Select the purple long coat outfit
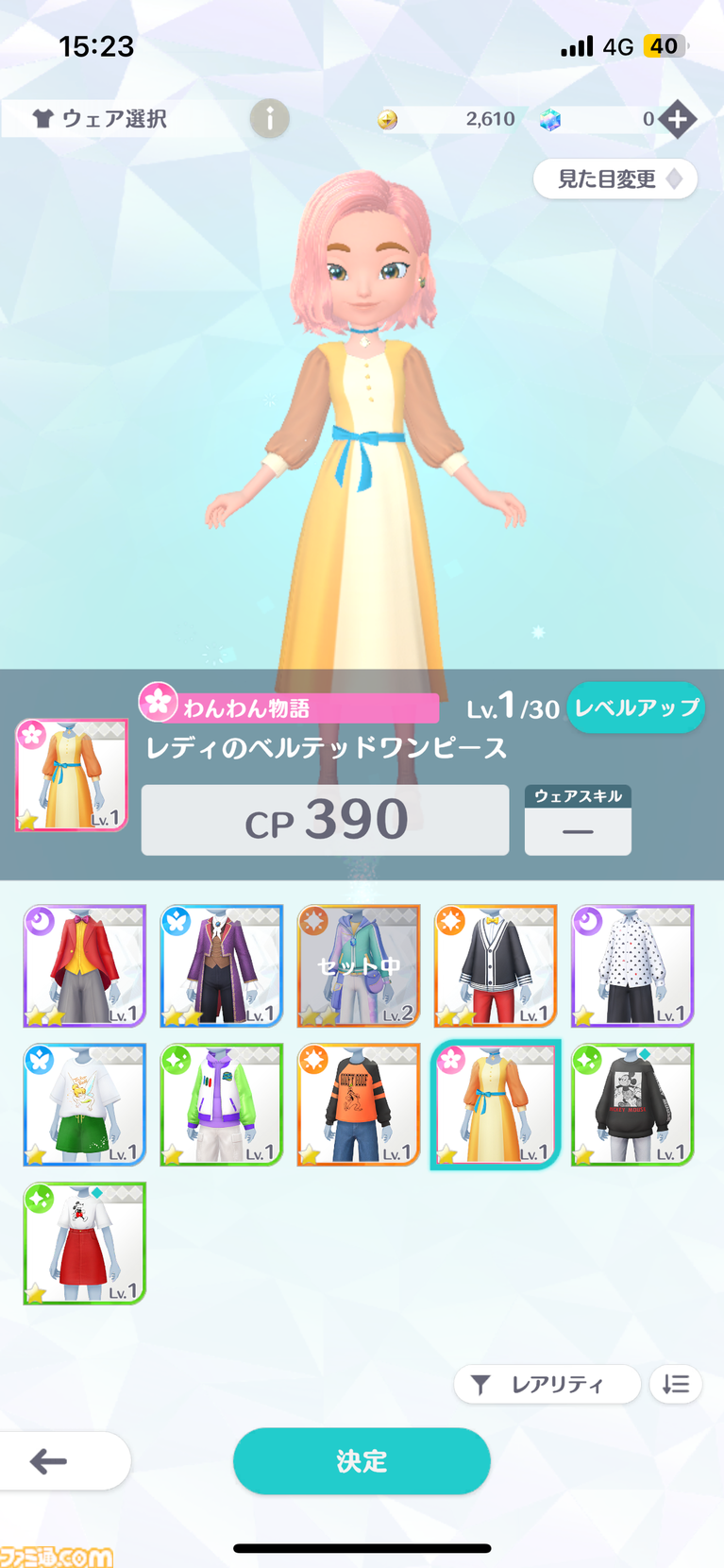This screenshot has width=724, height=1568. (x=222, y=965)
